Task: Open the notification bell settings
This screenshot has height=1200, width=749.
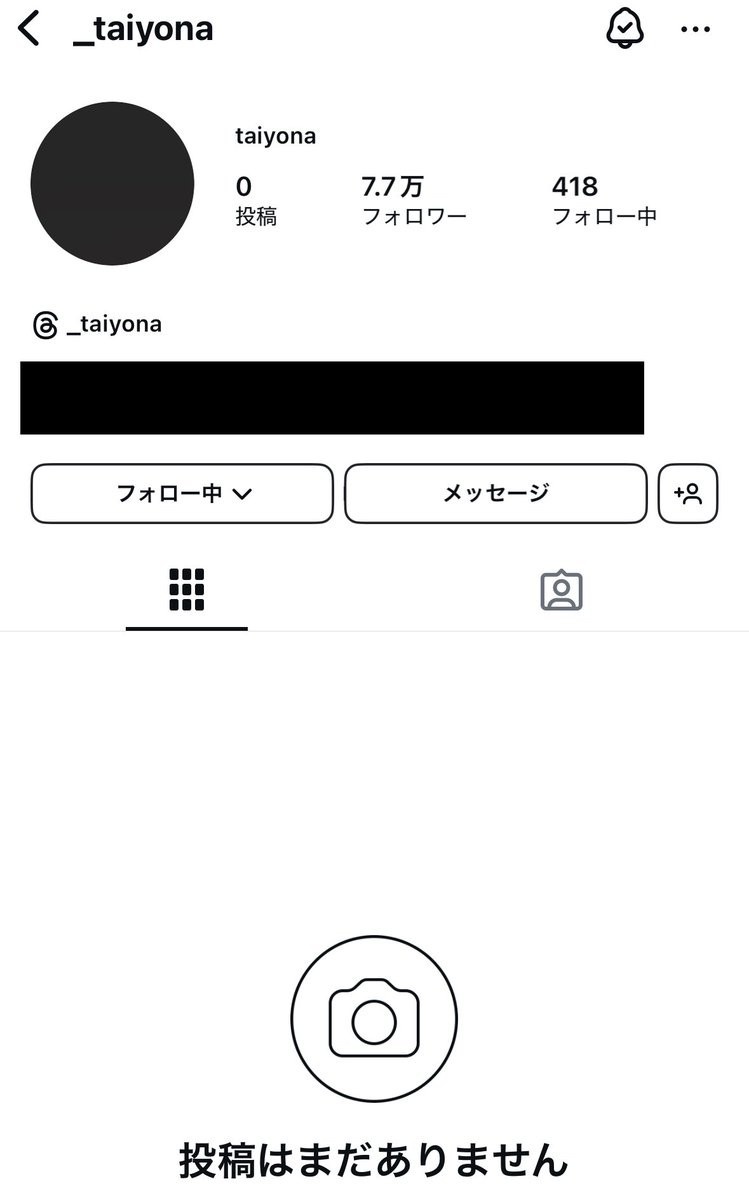Action: [x=625, y=29]
